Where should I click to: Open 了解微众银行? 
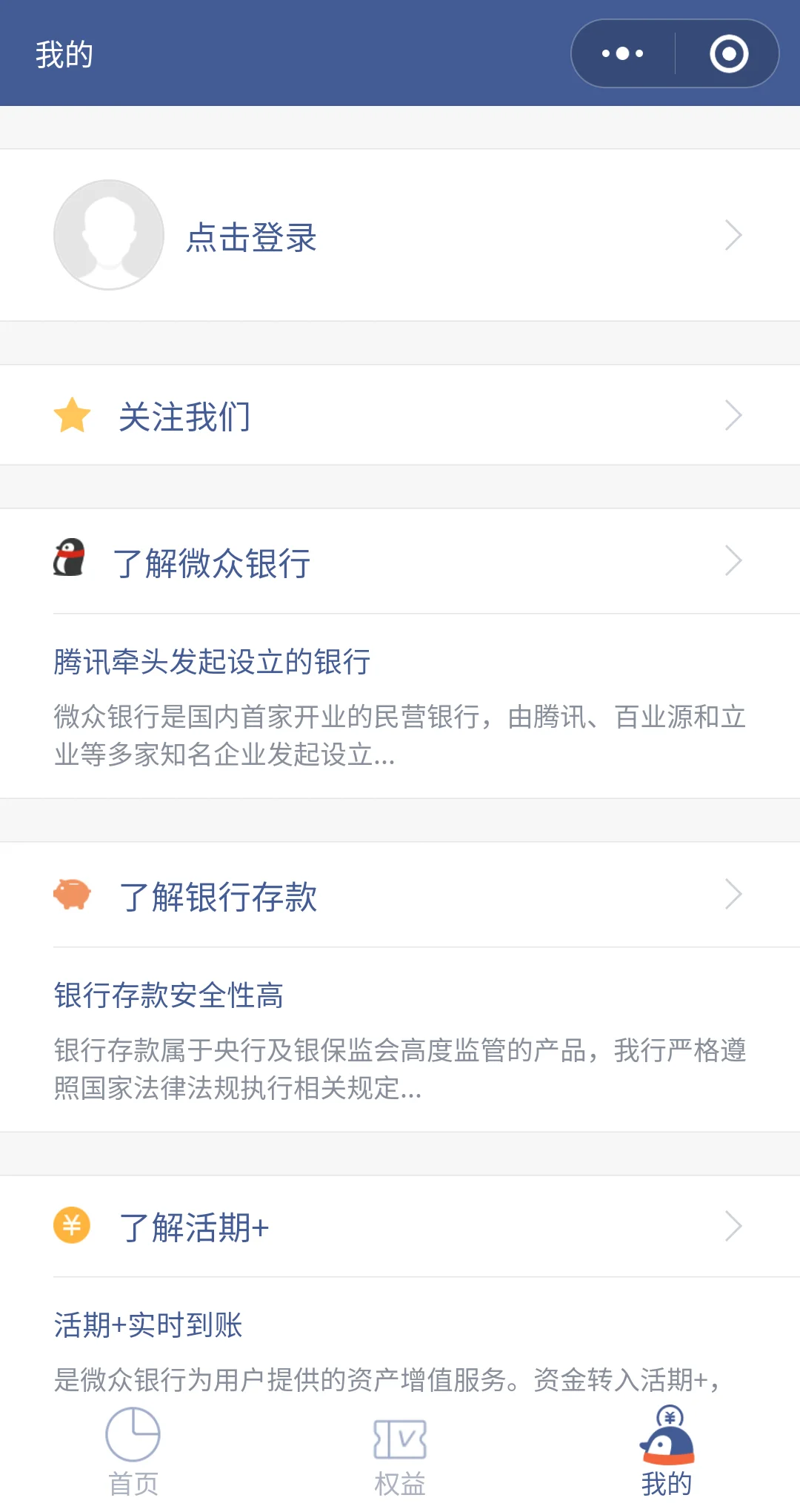click(x=400, y=562)
